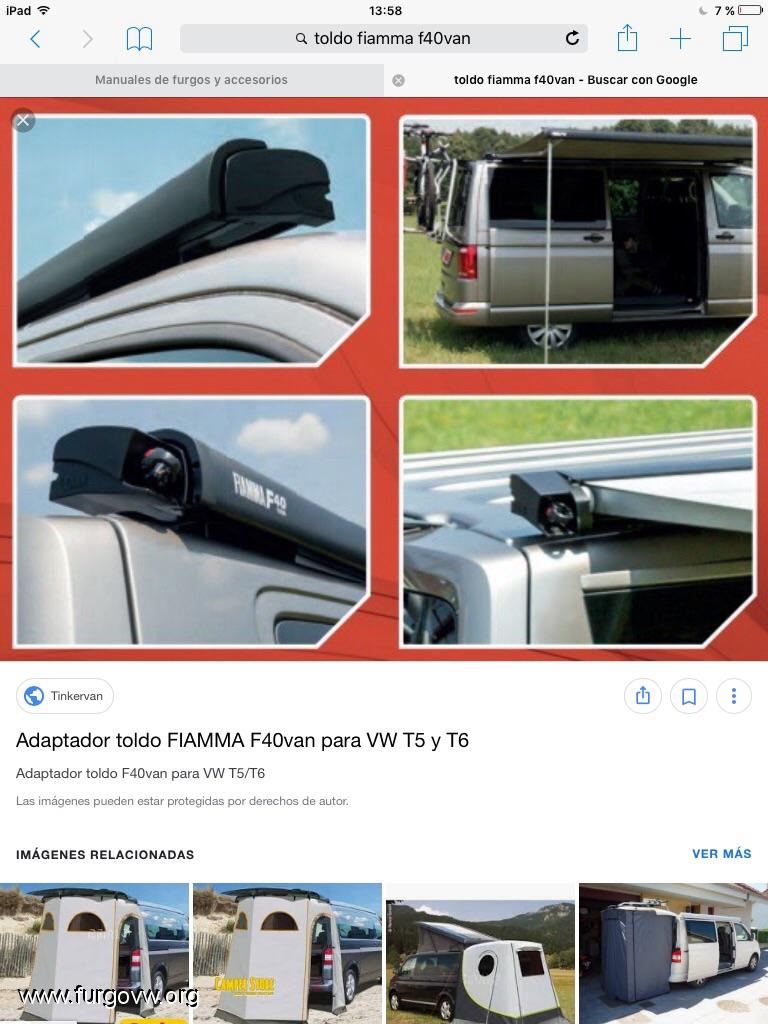Open the Adaptador toldo FIAMMA F40van link
The height and width of the screenshot is (1024, 768).
242,741
